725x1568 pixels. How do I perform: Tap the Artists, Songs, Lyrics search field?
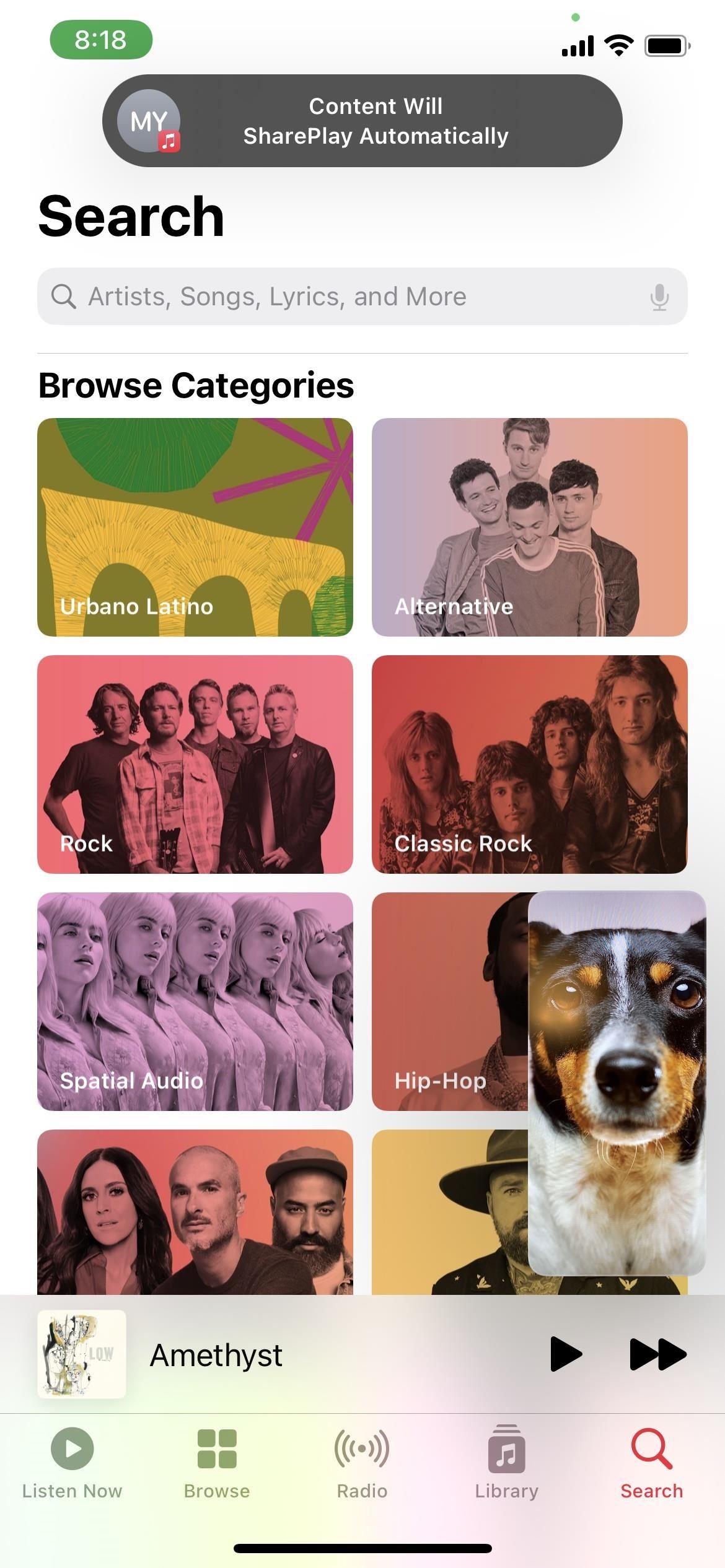coord(347,297)
